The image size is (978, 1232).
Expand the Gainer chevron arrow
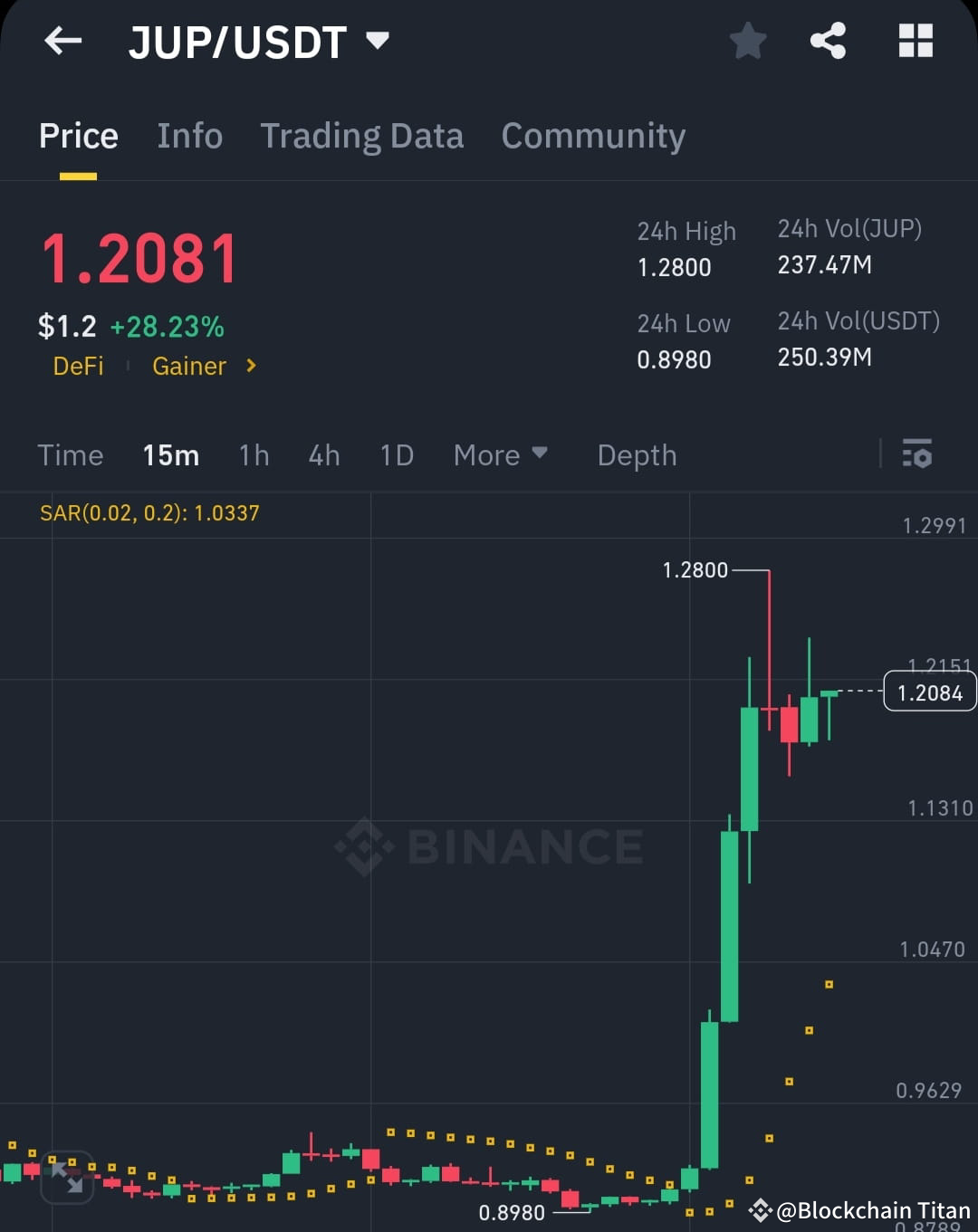(x=251, y=366)
